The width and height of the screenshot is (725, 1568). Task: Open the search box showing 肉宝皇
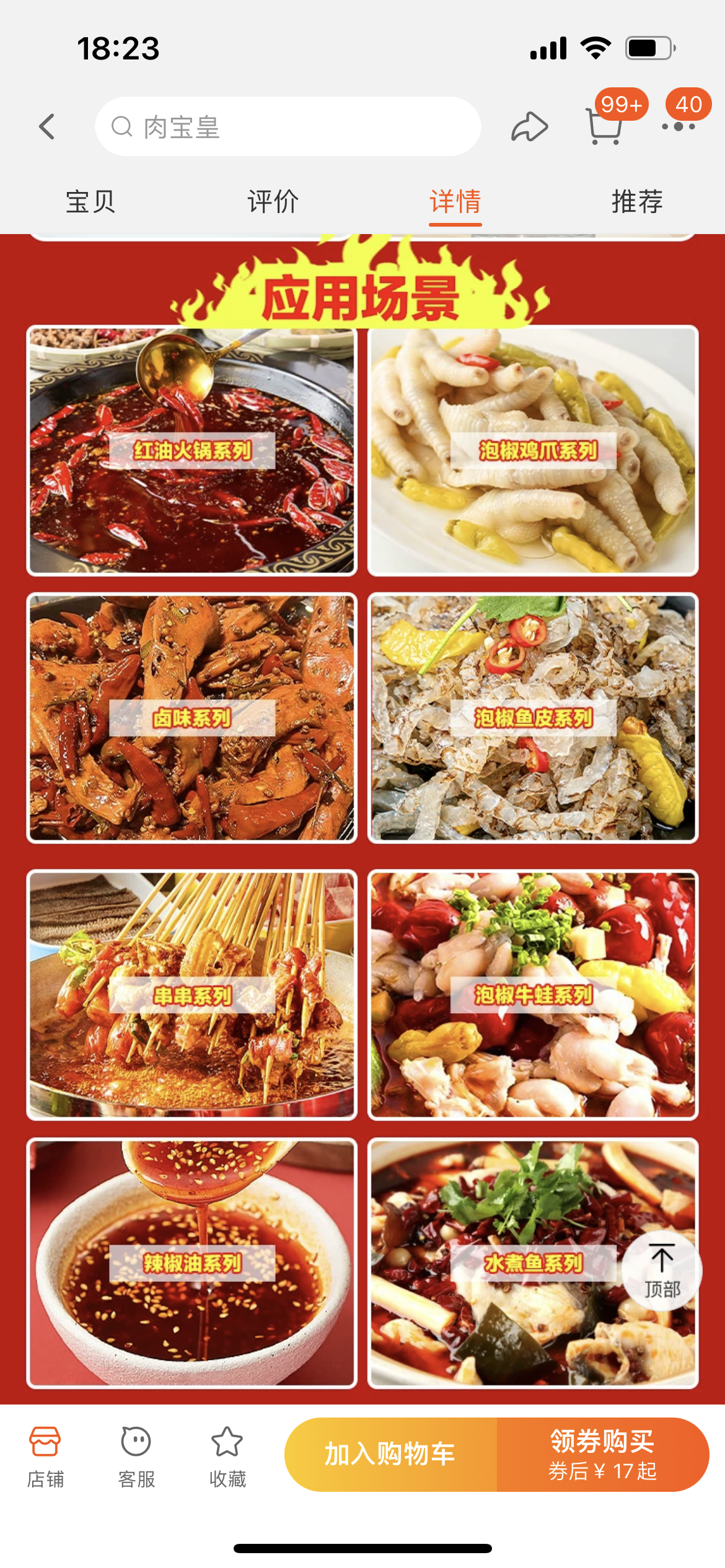point(288,126)
